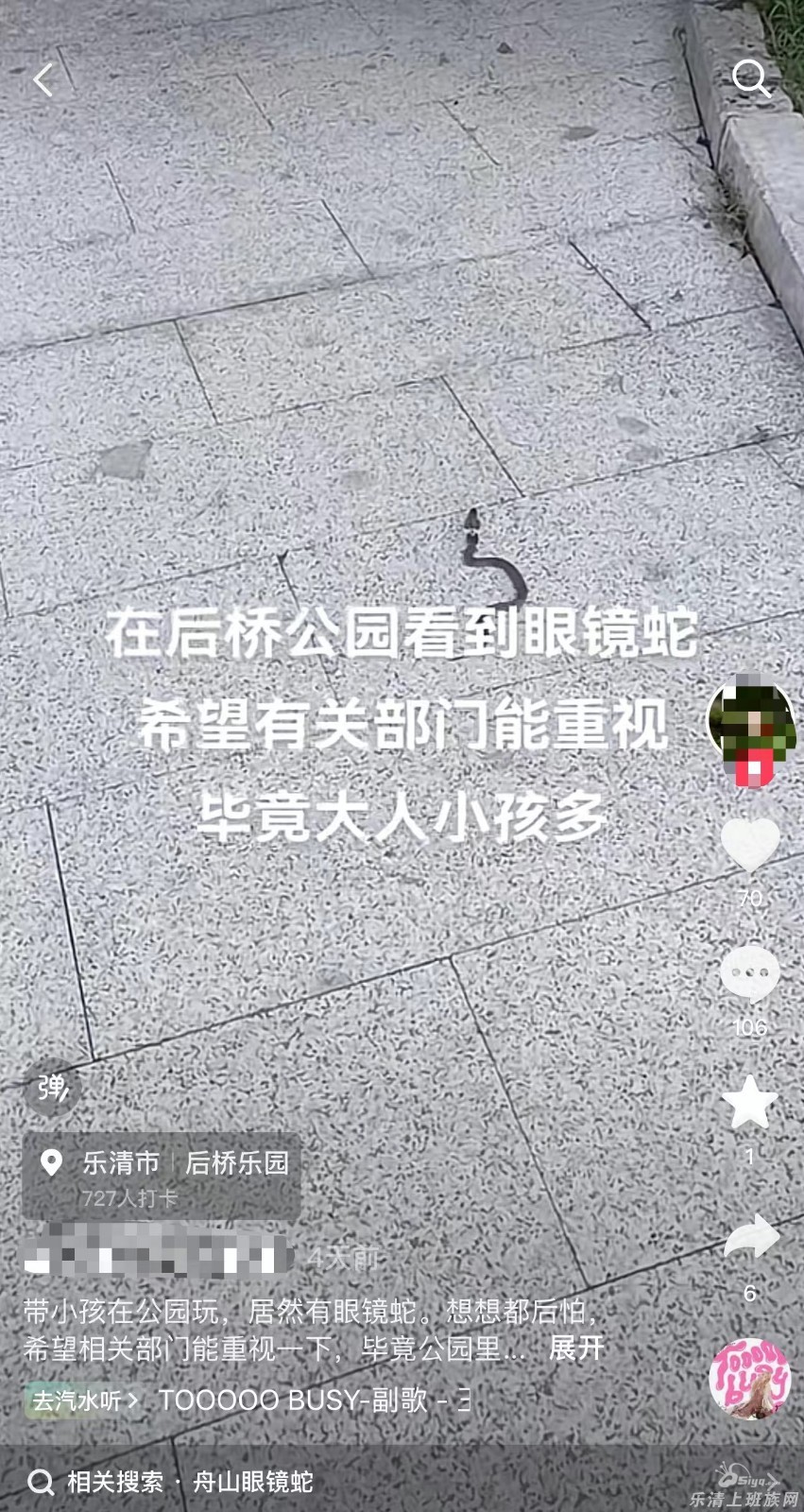Viewport: 804px width, 1512px height.
Task: Open the 乐清市 后桥乐园 location tag
Action: tap(163, 1176)
